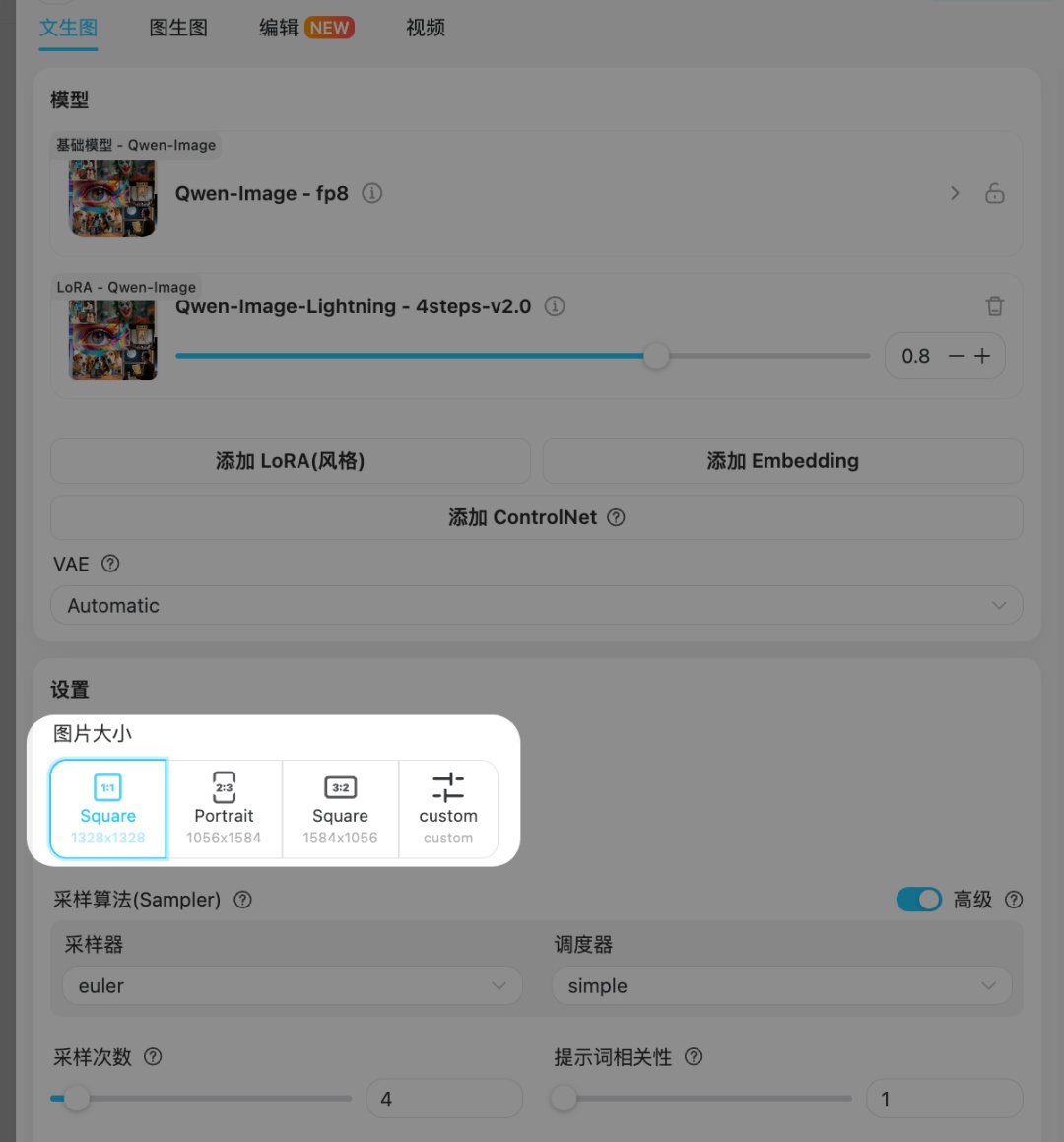Image resolution: width=1064 pixels, height=1142 pixels.
Task: Switch to the 图生图 tab
Action: 178,28
